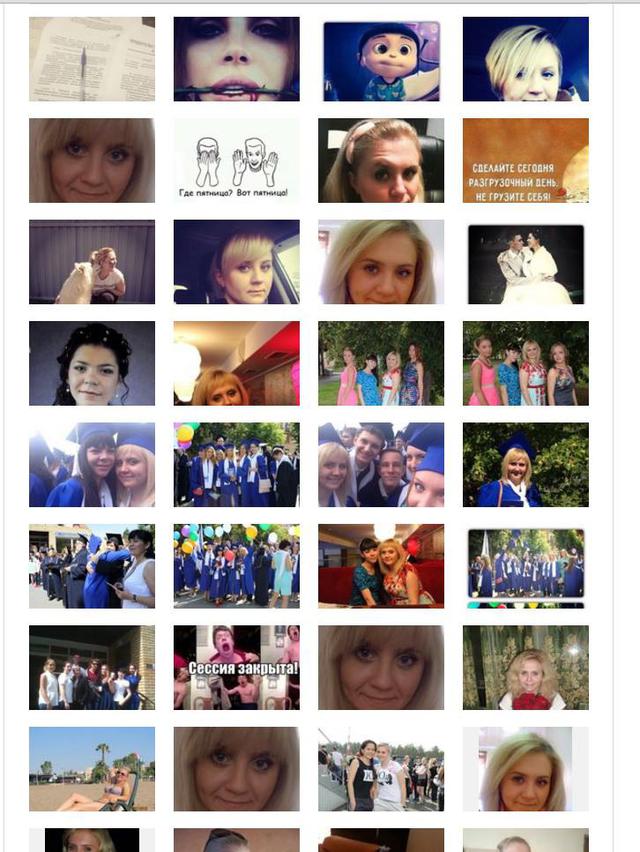Viewport: 640px width, 852px height.
Task: View the two women on red sofa
Action: coord(381,566)
